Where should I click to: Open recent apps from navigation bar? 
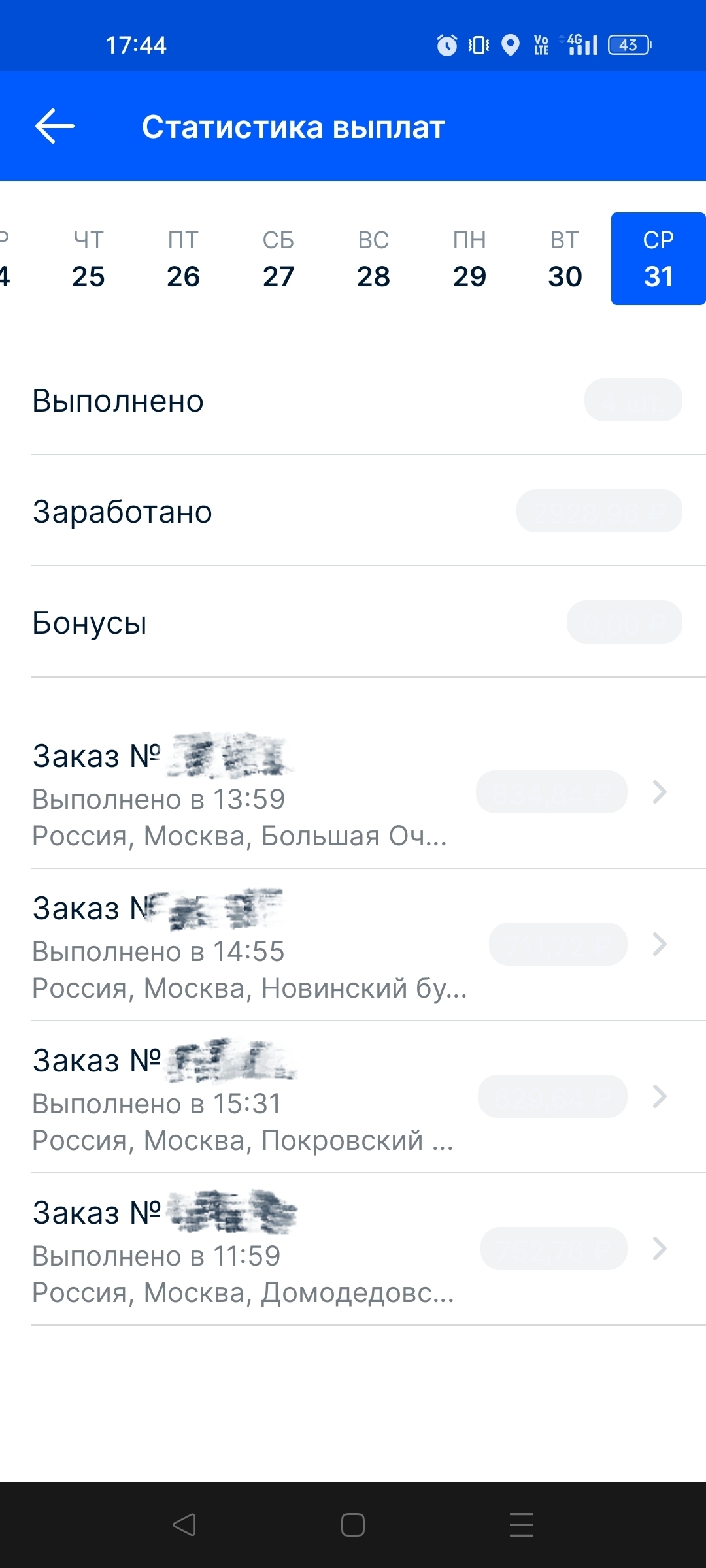pos(522,1525)
